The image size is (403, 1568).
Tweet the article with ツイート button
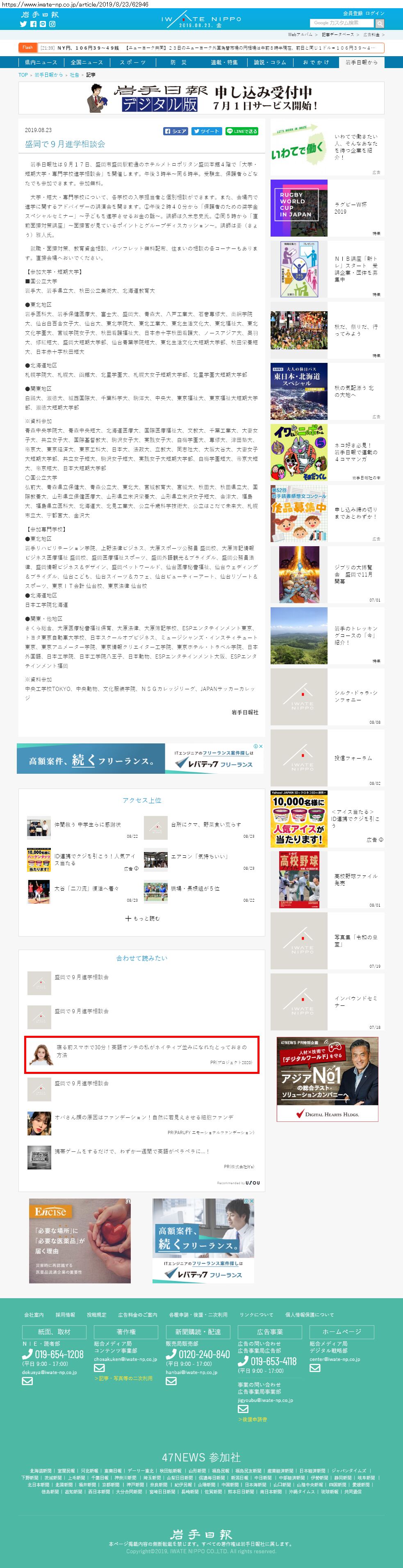pos(206,131)
